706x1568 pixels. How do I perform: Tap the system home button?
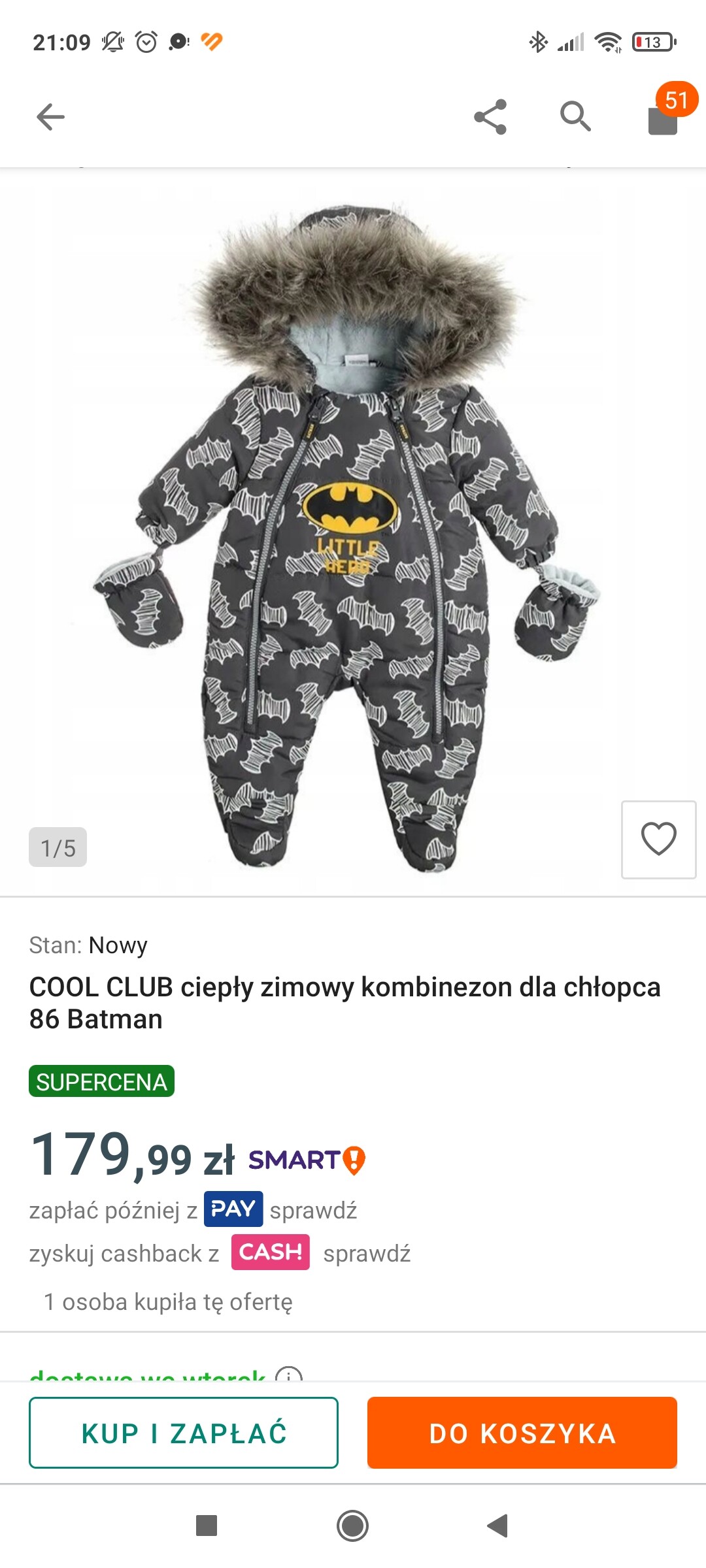point(353,1526)
